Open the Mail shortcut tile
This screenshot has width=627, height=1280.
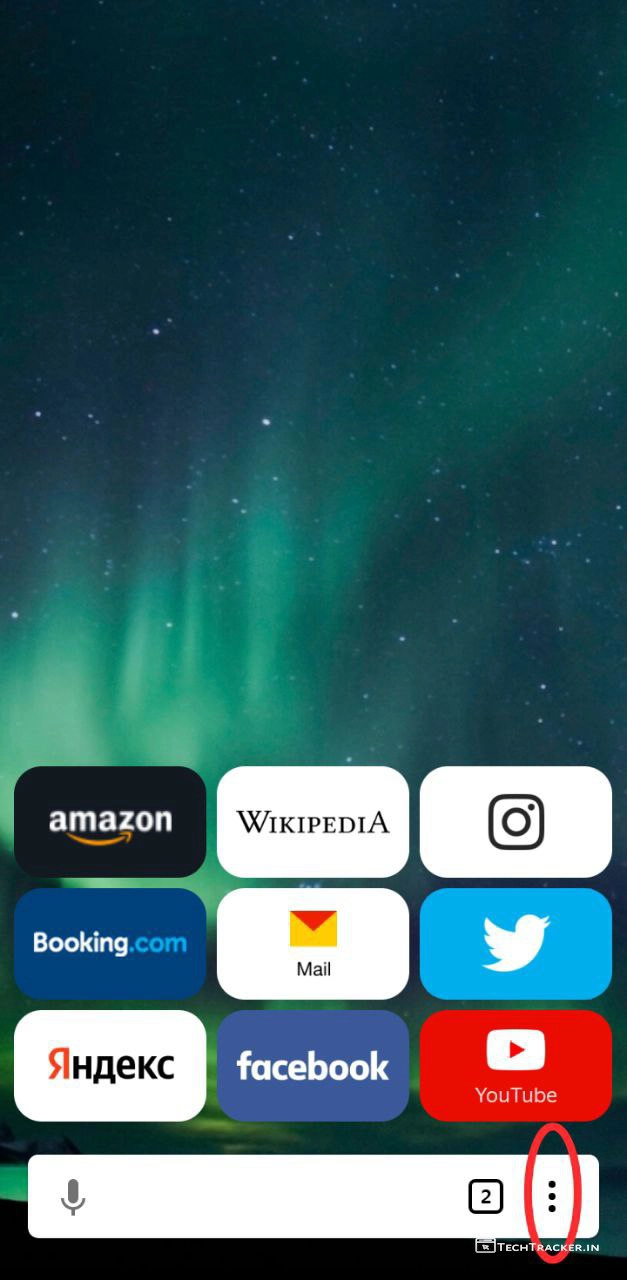click(x=313, y=943)
